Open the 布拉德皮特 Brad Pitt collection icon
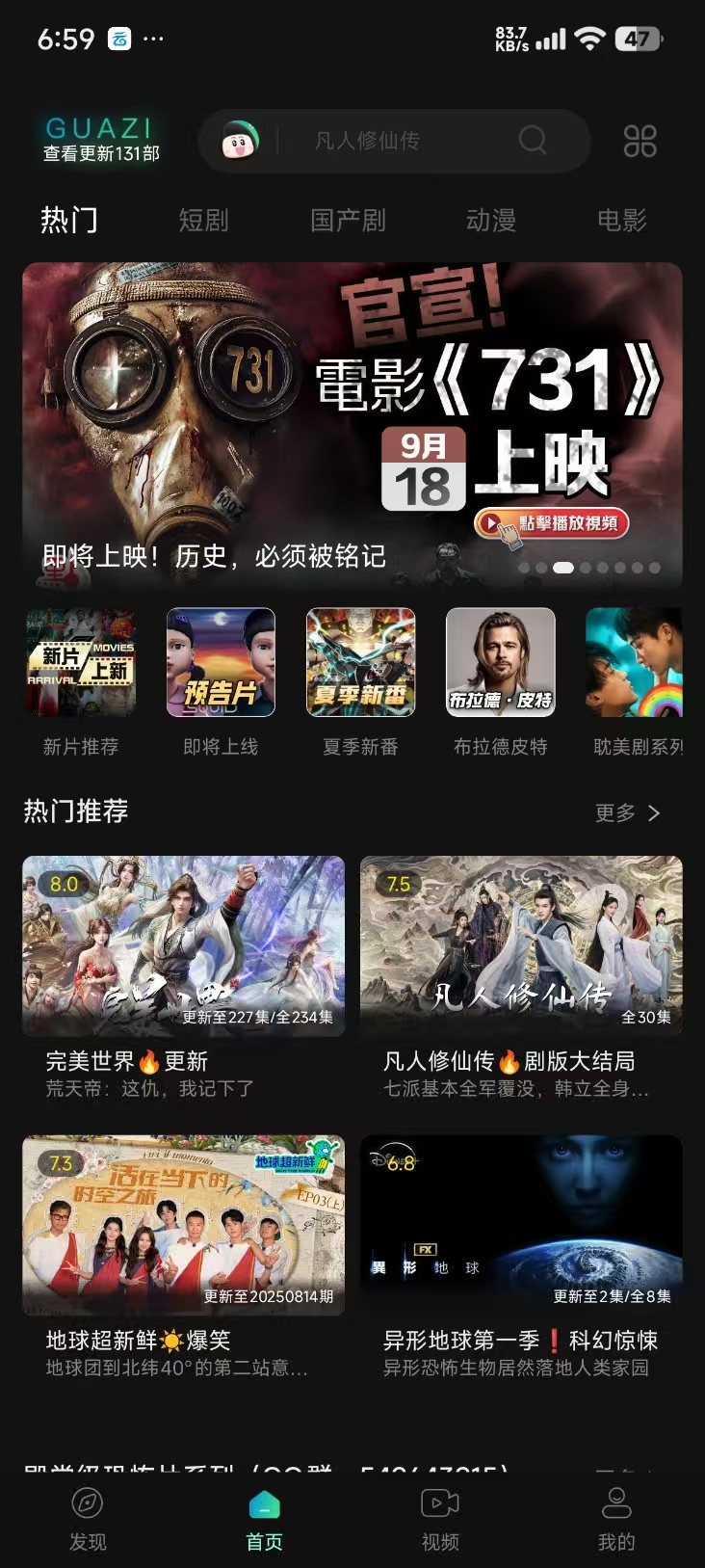 click(x=501, y=662)
